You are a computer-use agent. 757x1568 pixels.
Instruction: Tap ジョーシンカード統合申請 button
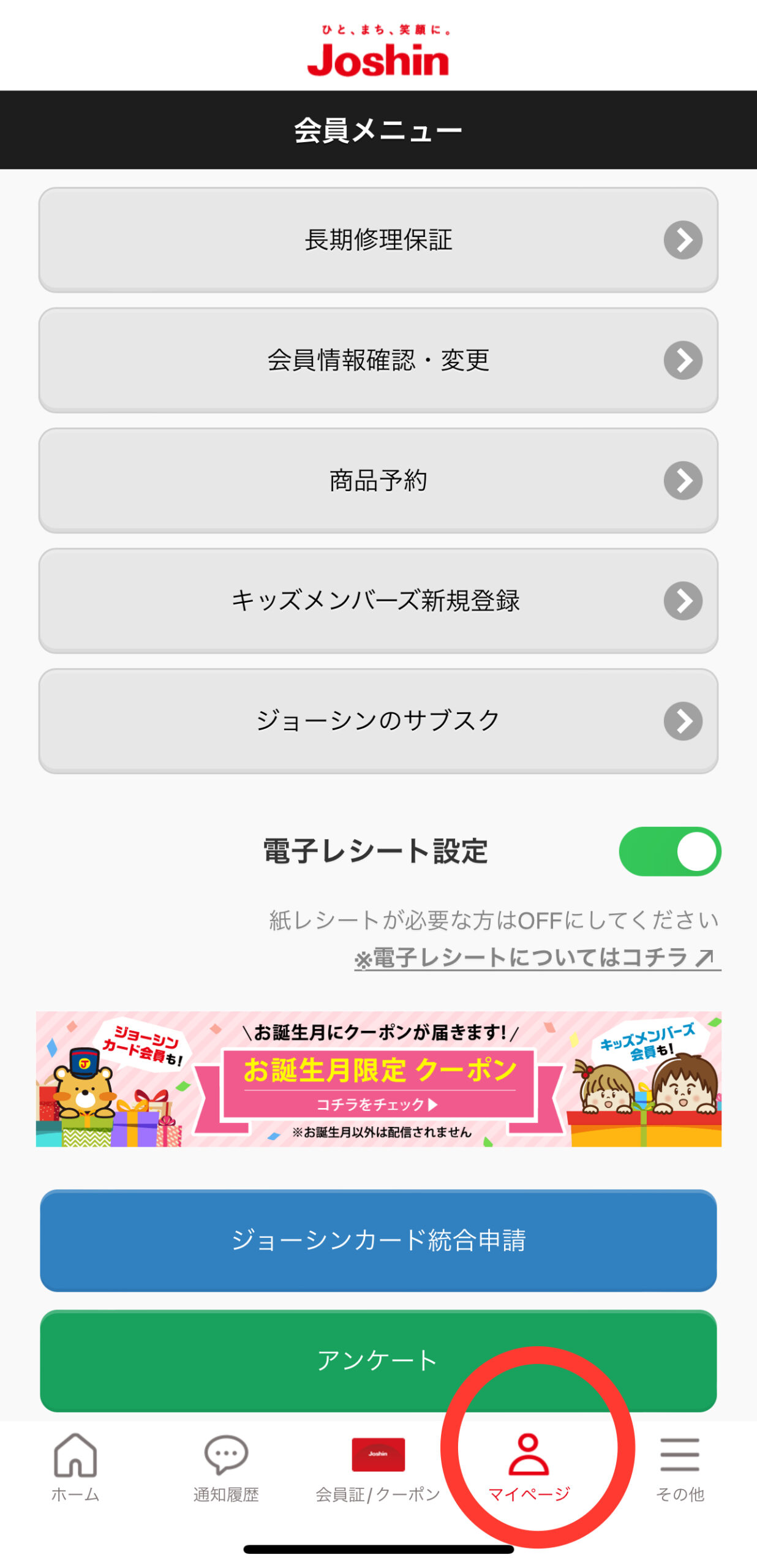[x=378, y=1240]
